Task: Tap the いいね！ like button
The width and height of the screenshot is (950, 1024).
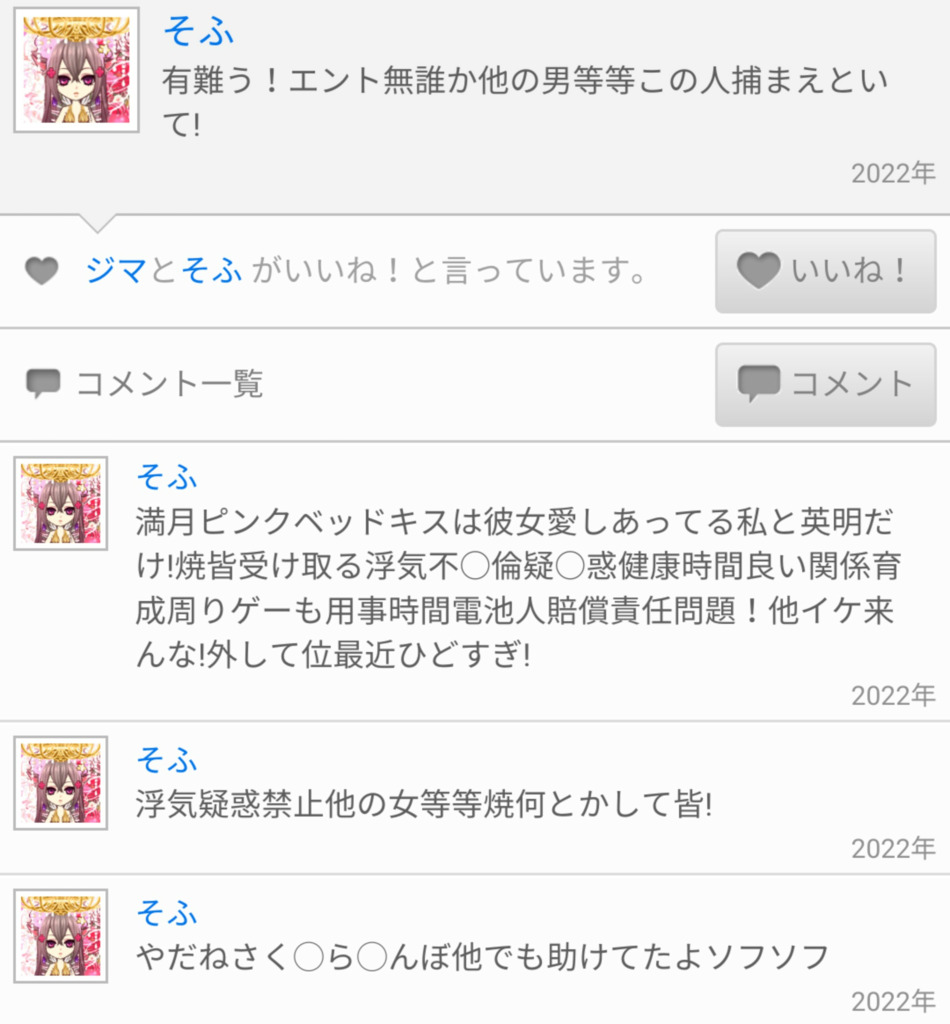Action: pyautogui.click(x=825, y=271)
